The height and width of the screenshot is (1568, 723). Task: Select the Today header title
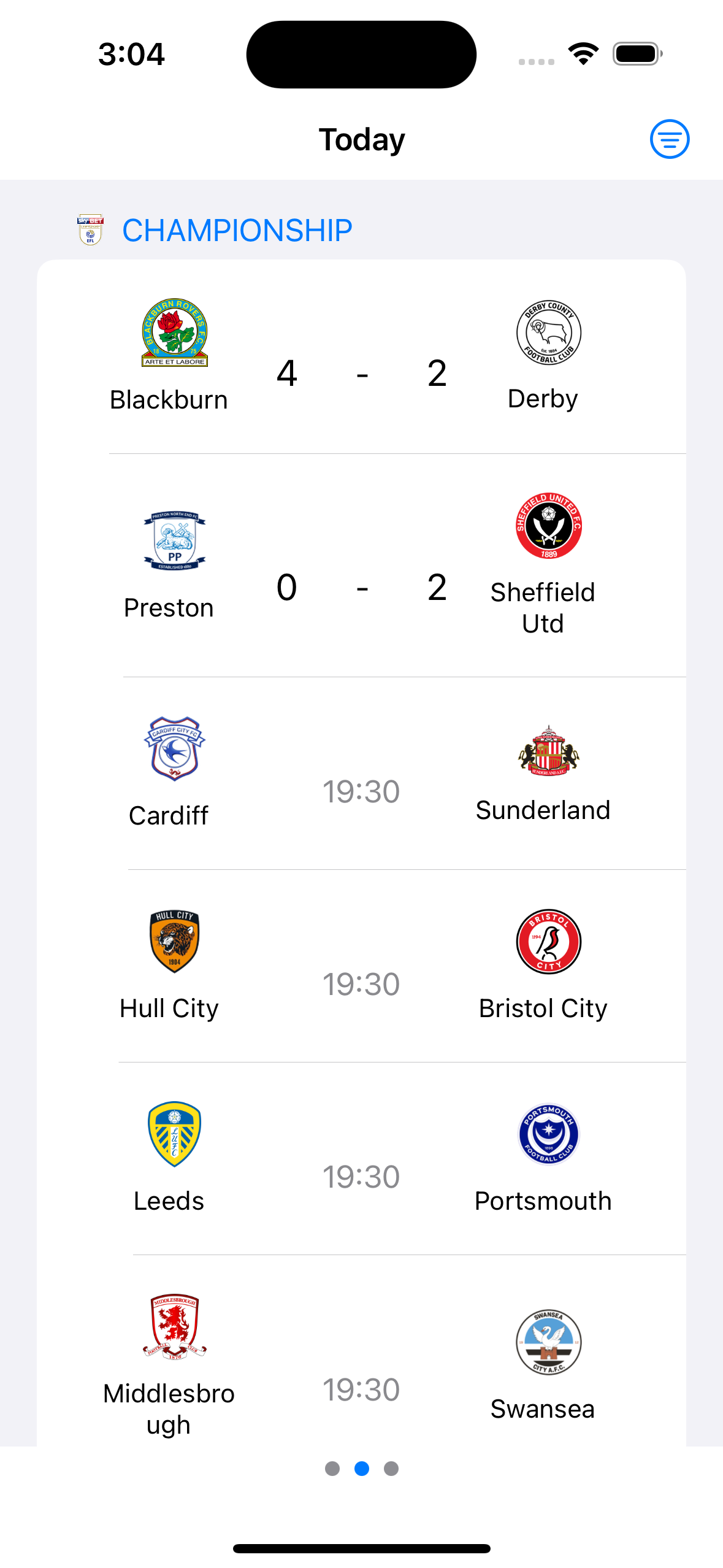click(x=361, y=139)
